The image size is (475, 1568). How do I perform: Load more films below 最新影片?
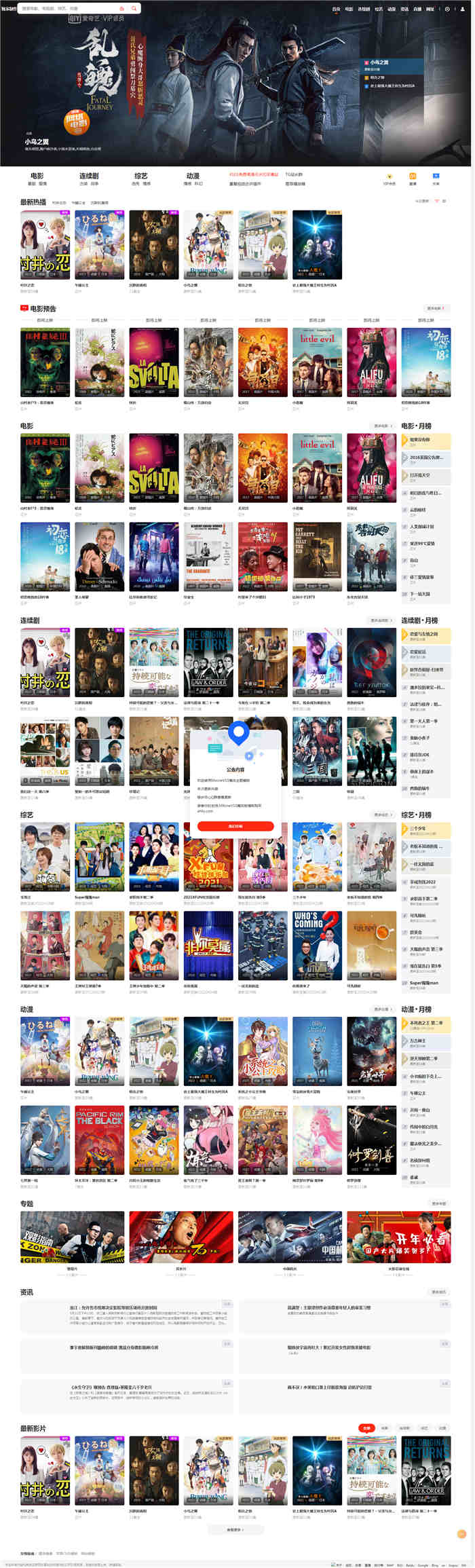point(235,1530)
